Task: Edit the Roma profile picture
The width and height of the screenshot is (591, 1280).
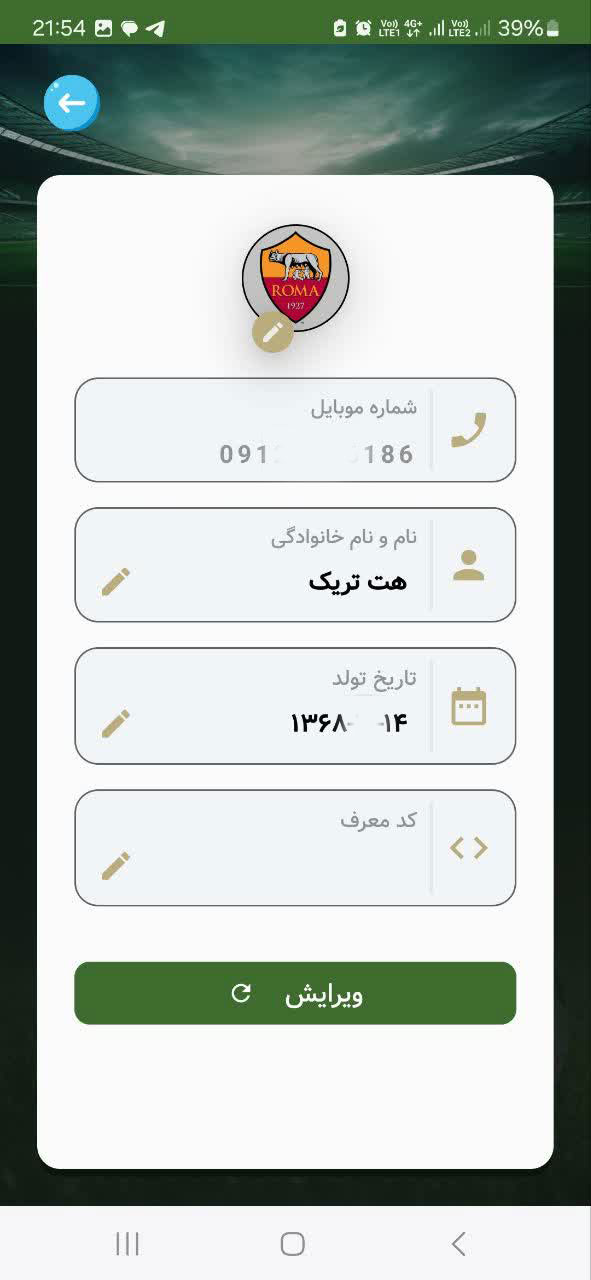Action: tap(272, 332)
